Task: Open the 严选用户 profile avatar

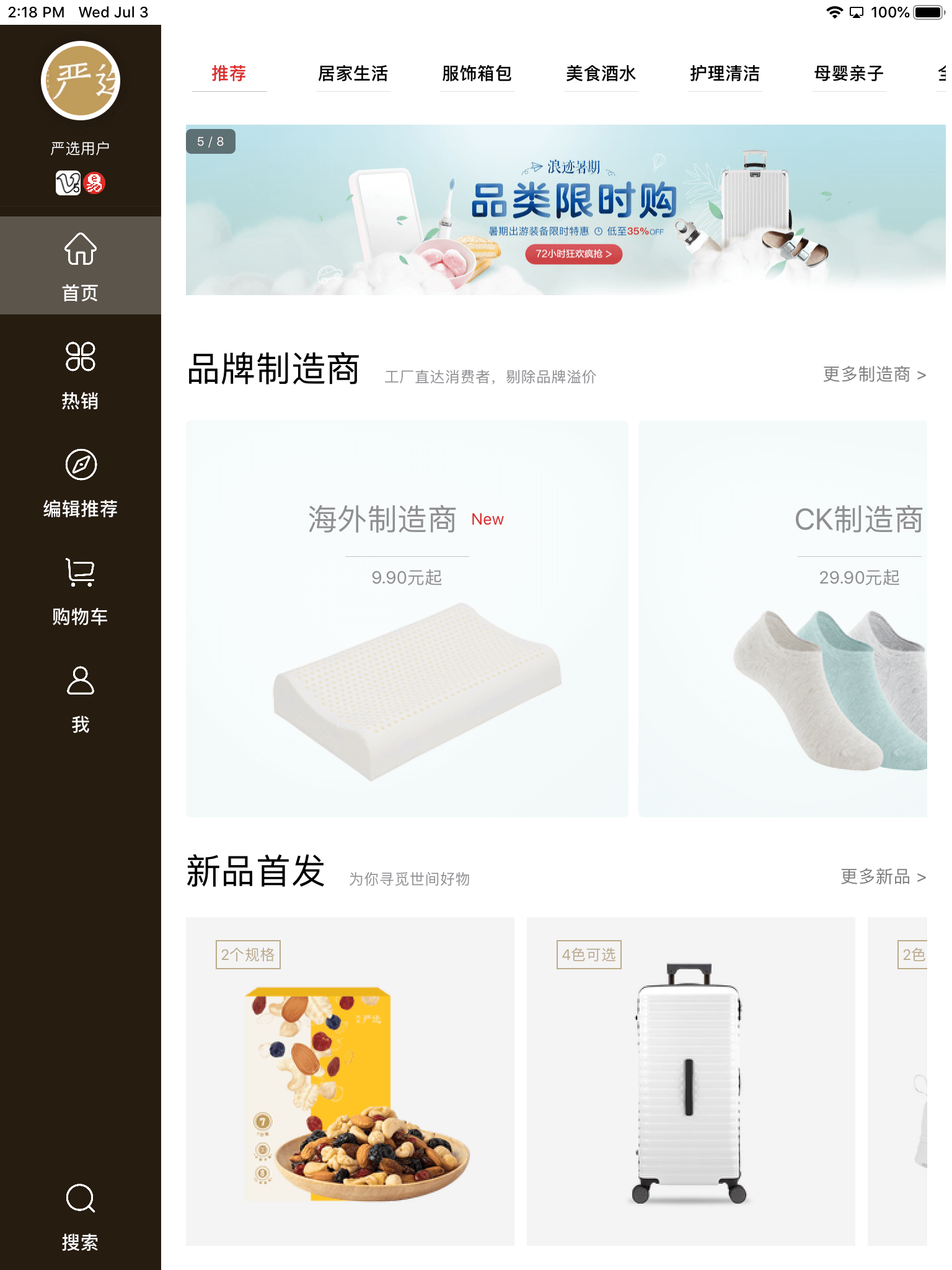Action: (80, 81)
